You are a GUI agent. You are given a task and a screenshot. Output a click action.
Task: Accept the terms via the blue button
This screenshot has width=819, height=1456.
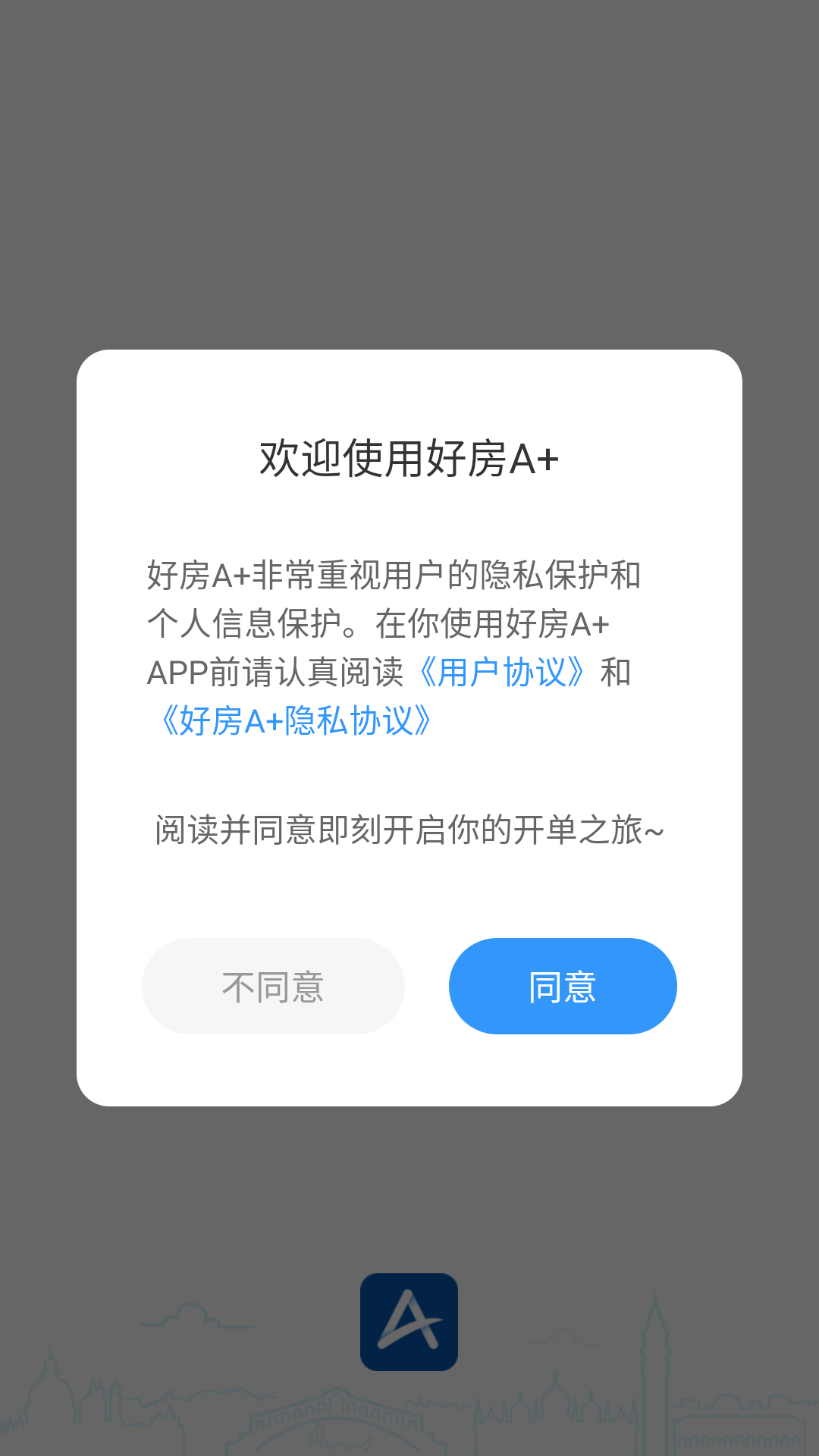pos(562,986)
